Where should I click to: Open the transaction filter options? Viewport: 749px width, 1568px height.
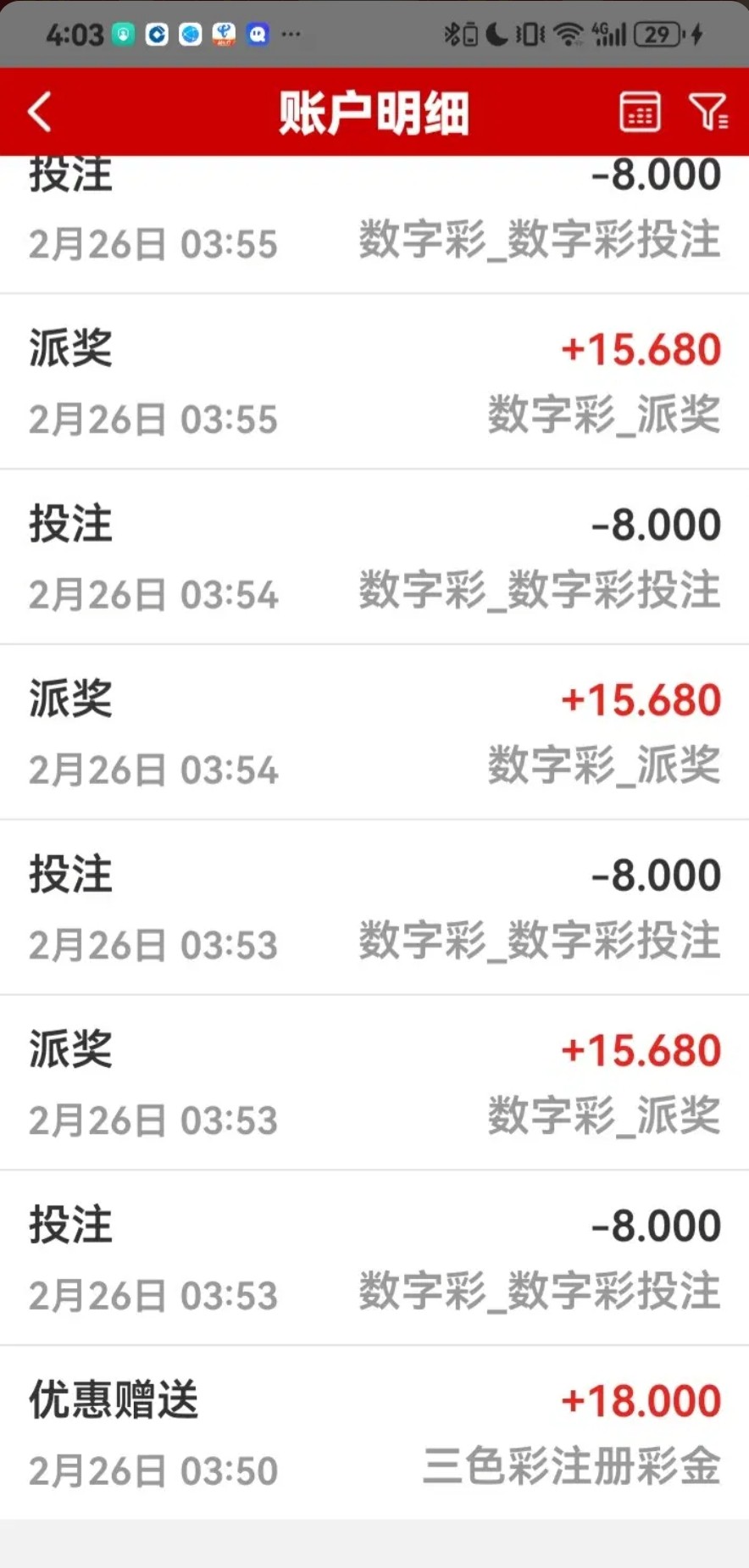(x=707, y=112)
